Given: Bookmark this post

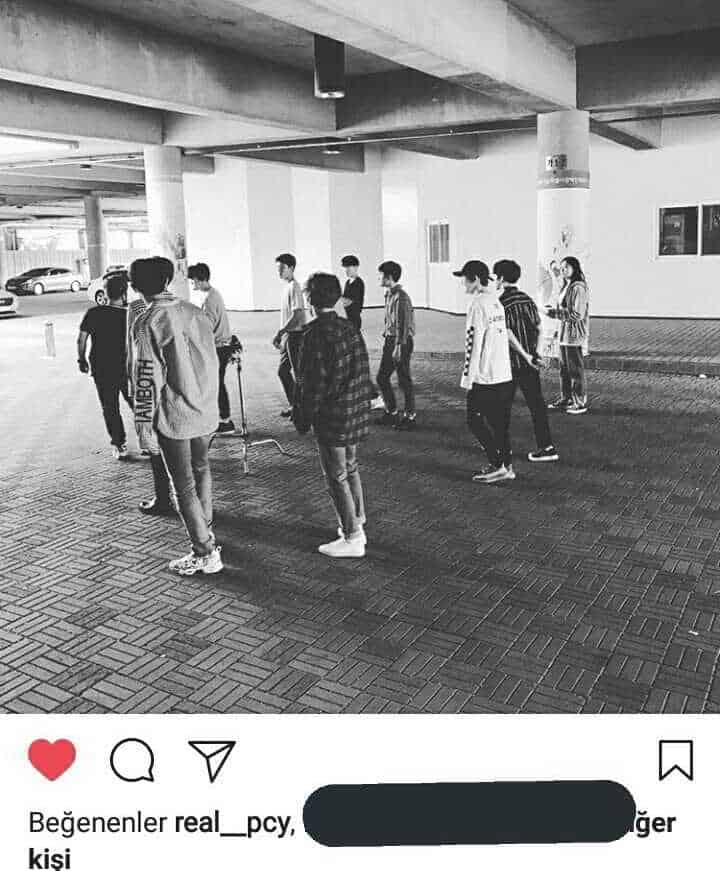Looking at the screenshot, I should (x=676, y=760).
